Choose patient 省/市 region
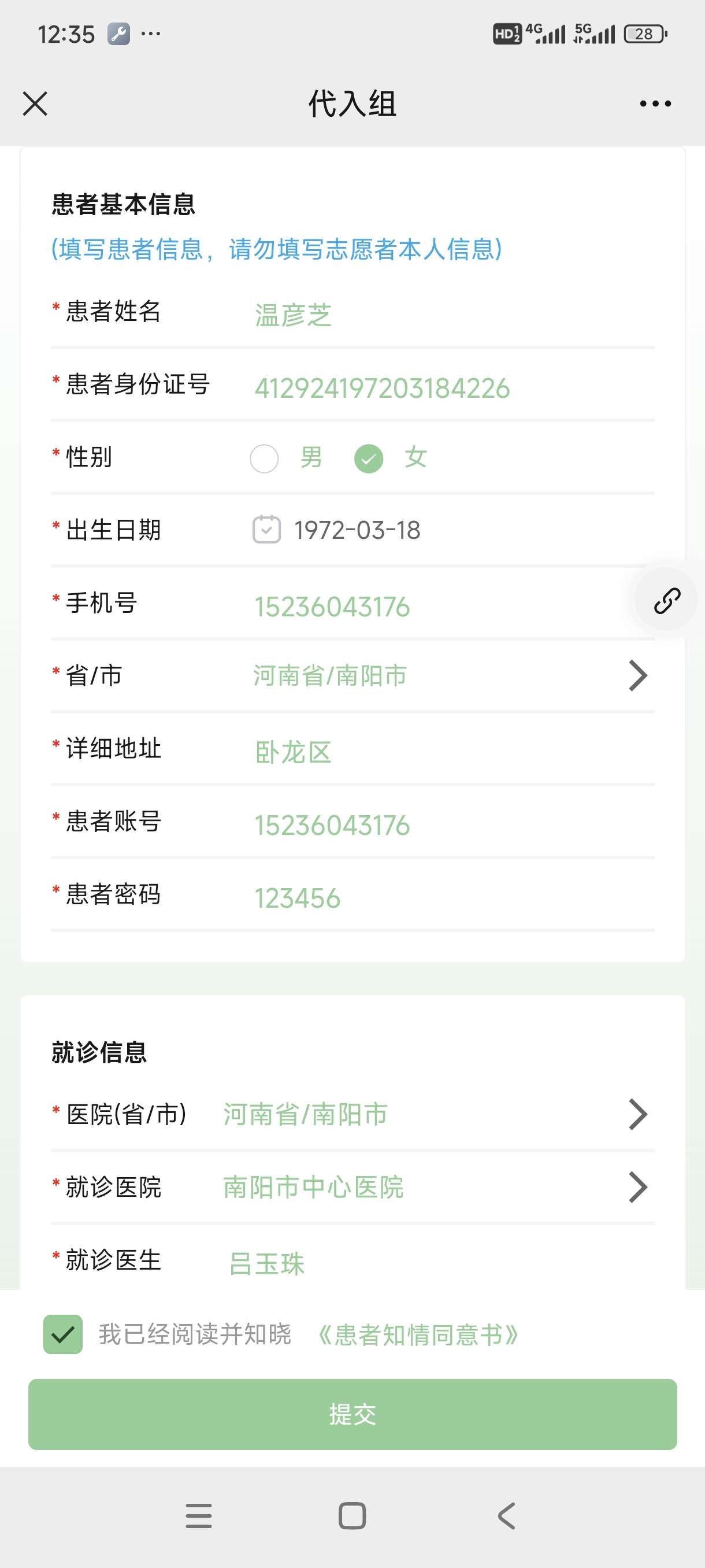The width and height of the screenshot is (705, 1568). 450,676
